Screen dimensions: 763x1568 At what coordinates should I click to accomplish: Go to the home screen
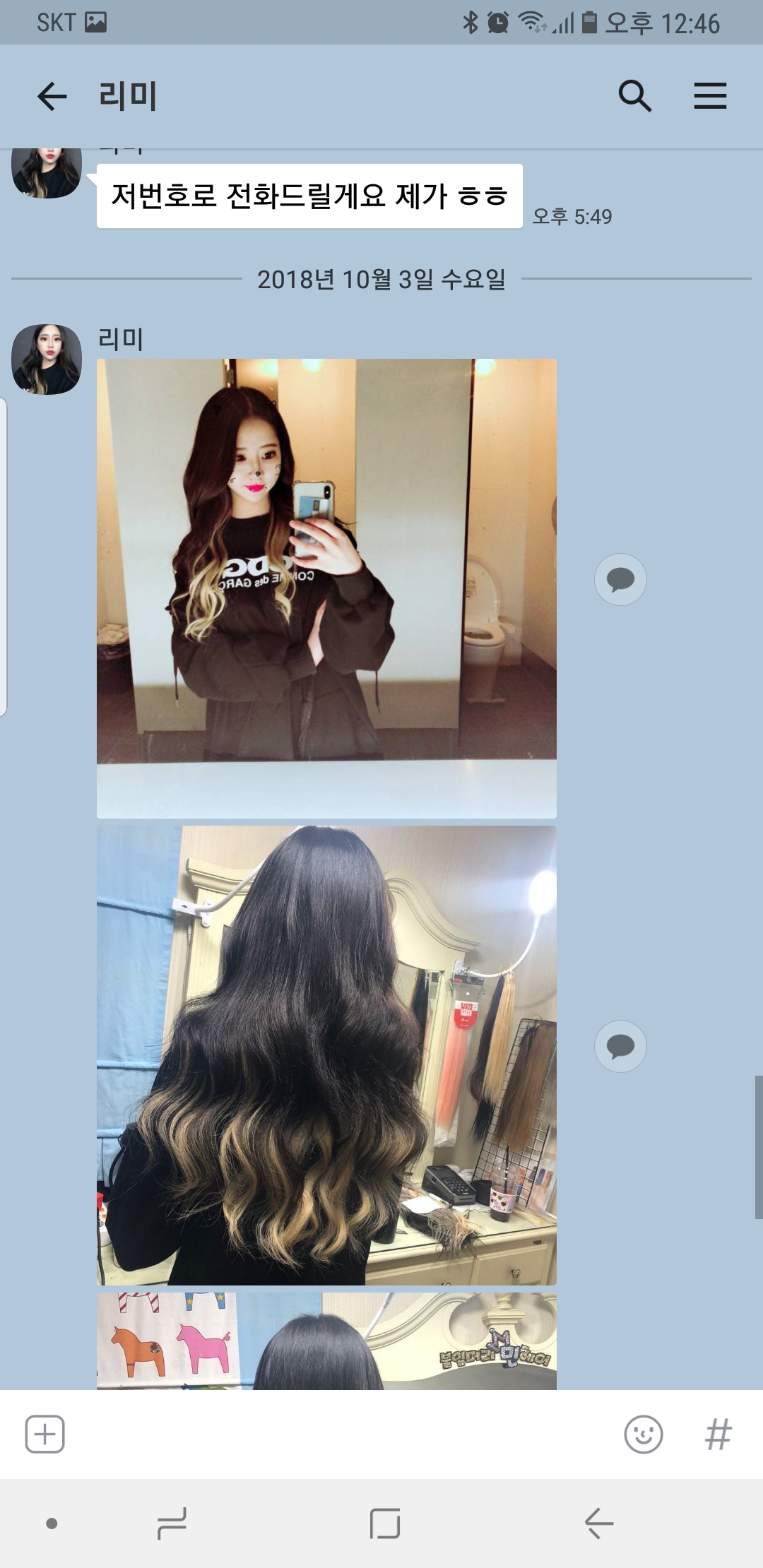(384, 1523)
